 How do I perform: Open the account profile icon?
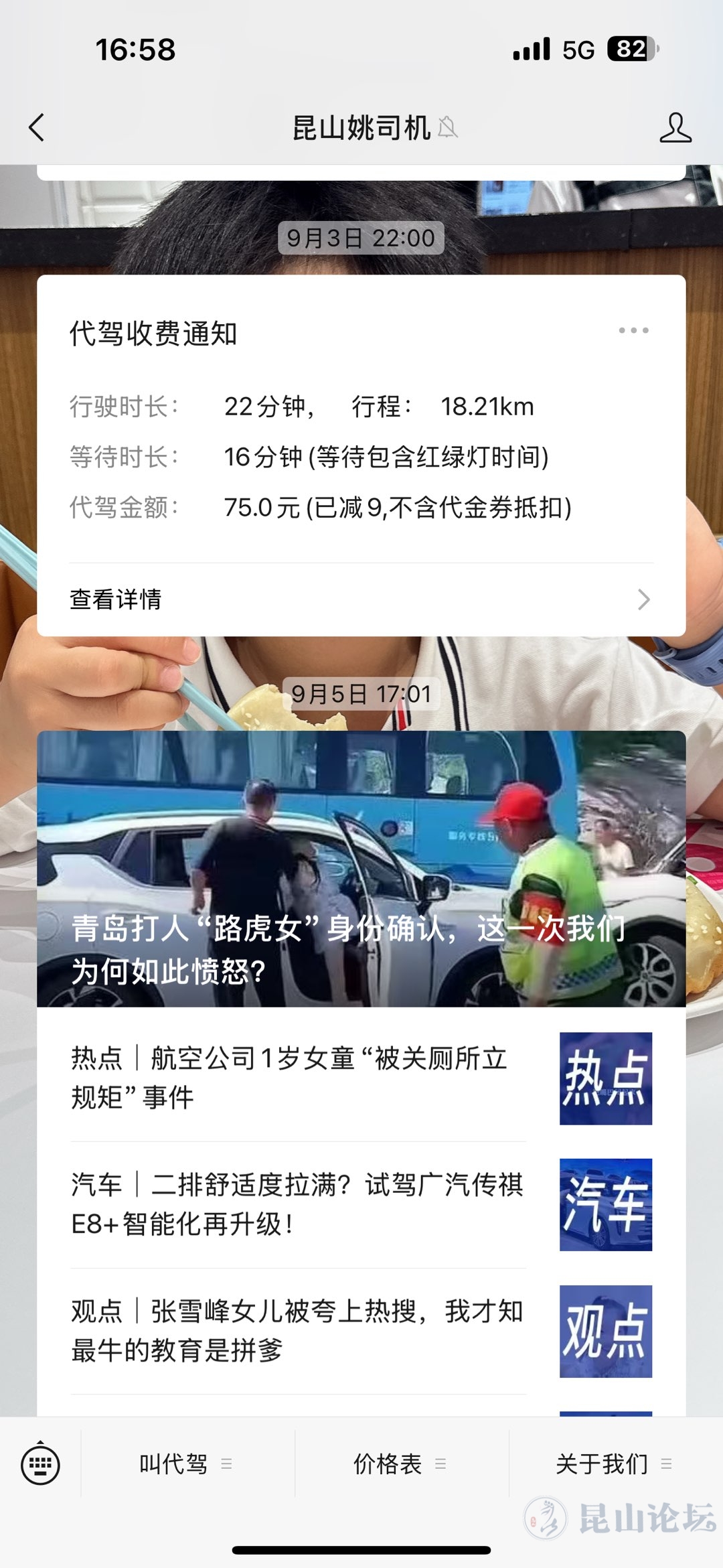pos(675,127)
